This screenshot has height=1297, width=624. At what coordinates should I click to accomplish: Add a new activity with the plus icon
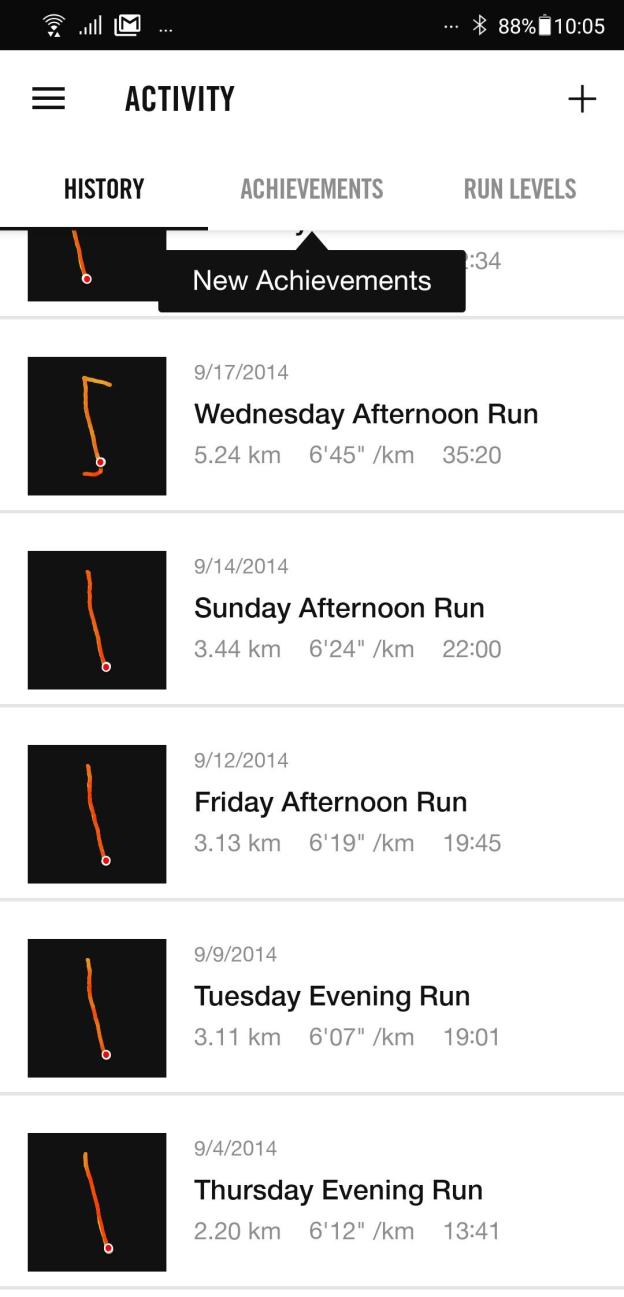point(581,99)
